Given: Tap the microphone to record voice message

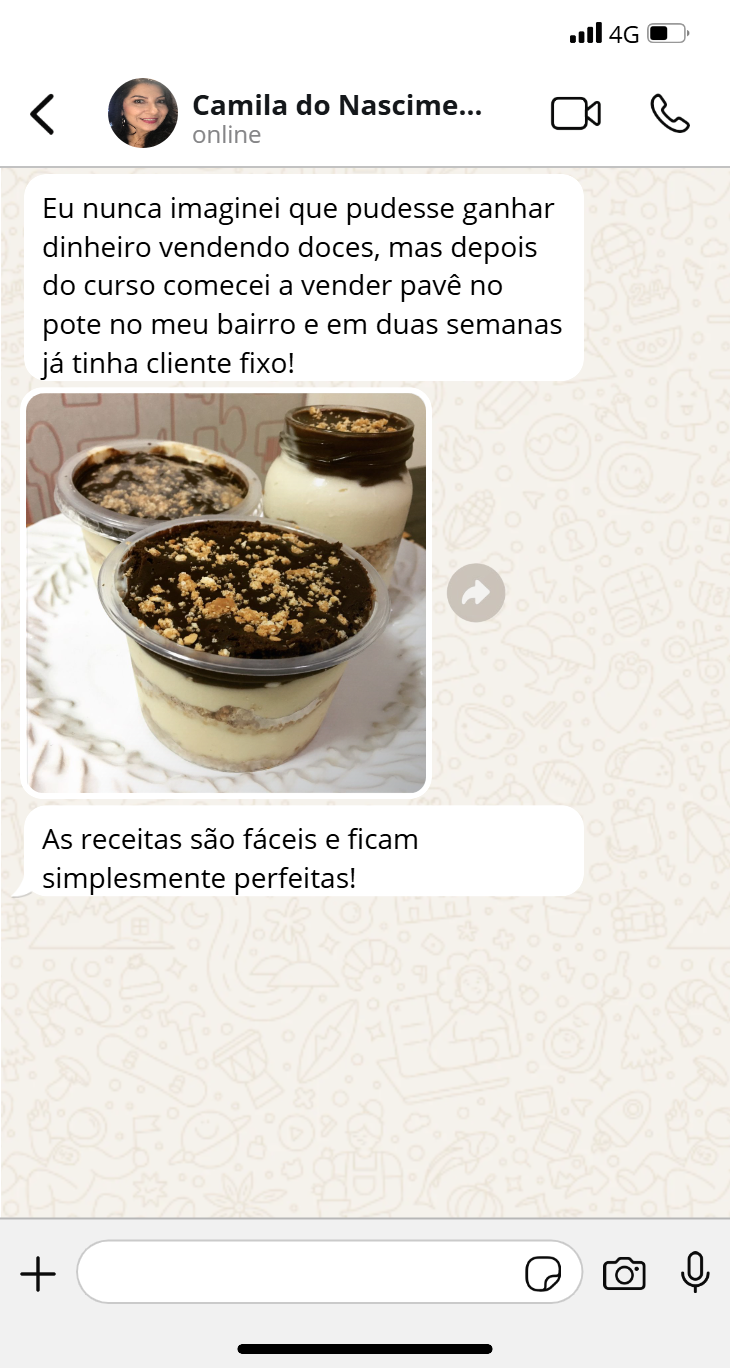Looking at the screenshot, I should coord(695,1273).
